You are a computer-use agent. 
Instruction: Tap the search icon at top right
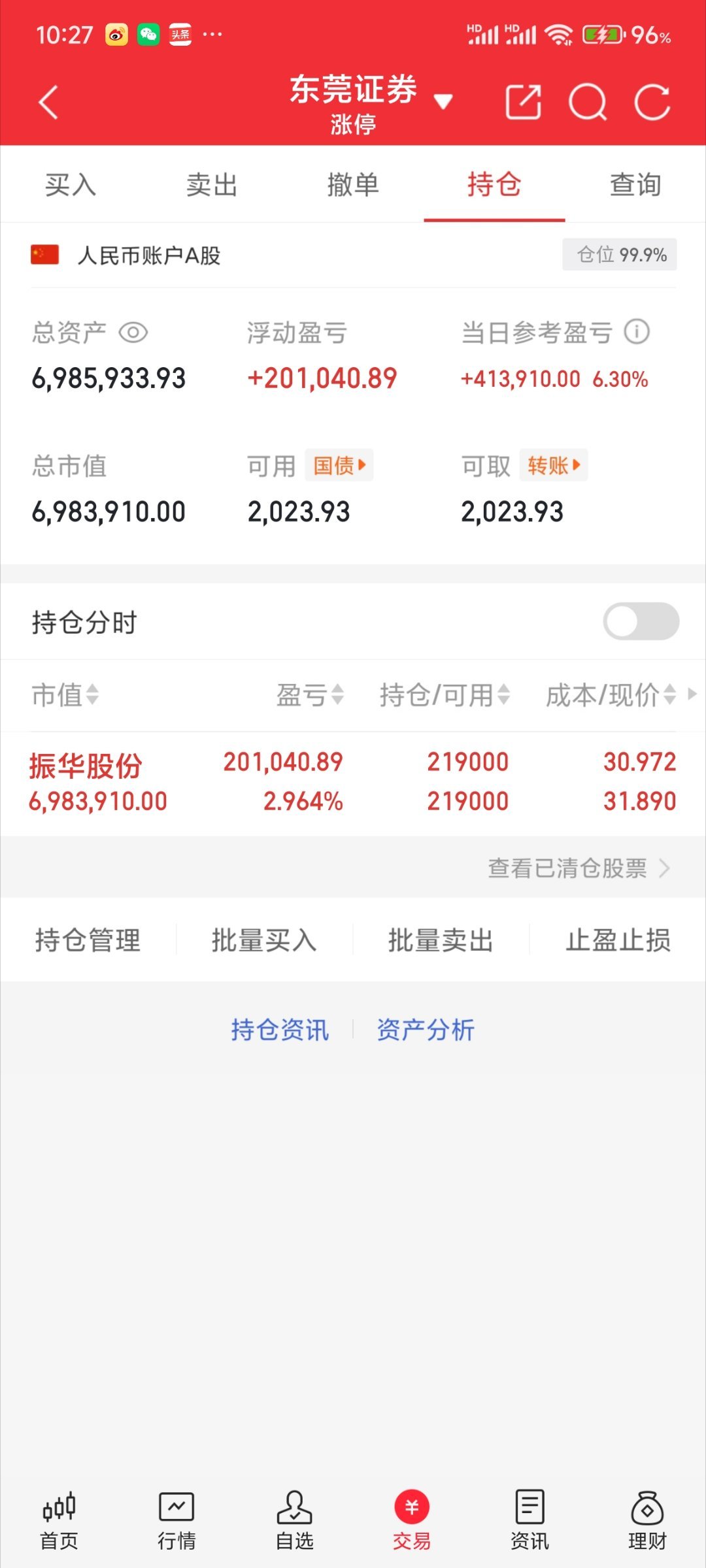click(x=587, y=103)
